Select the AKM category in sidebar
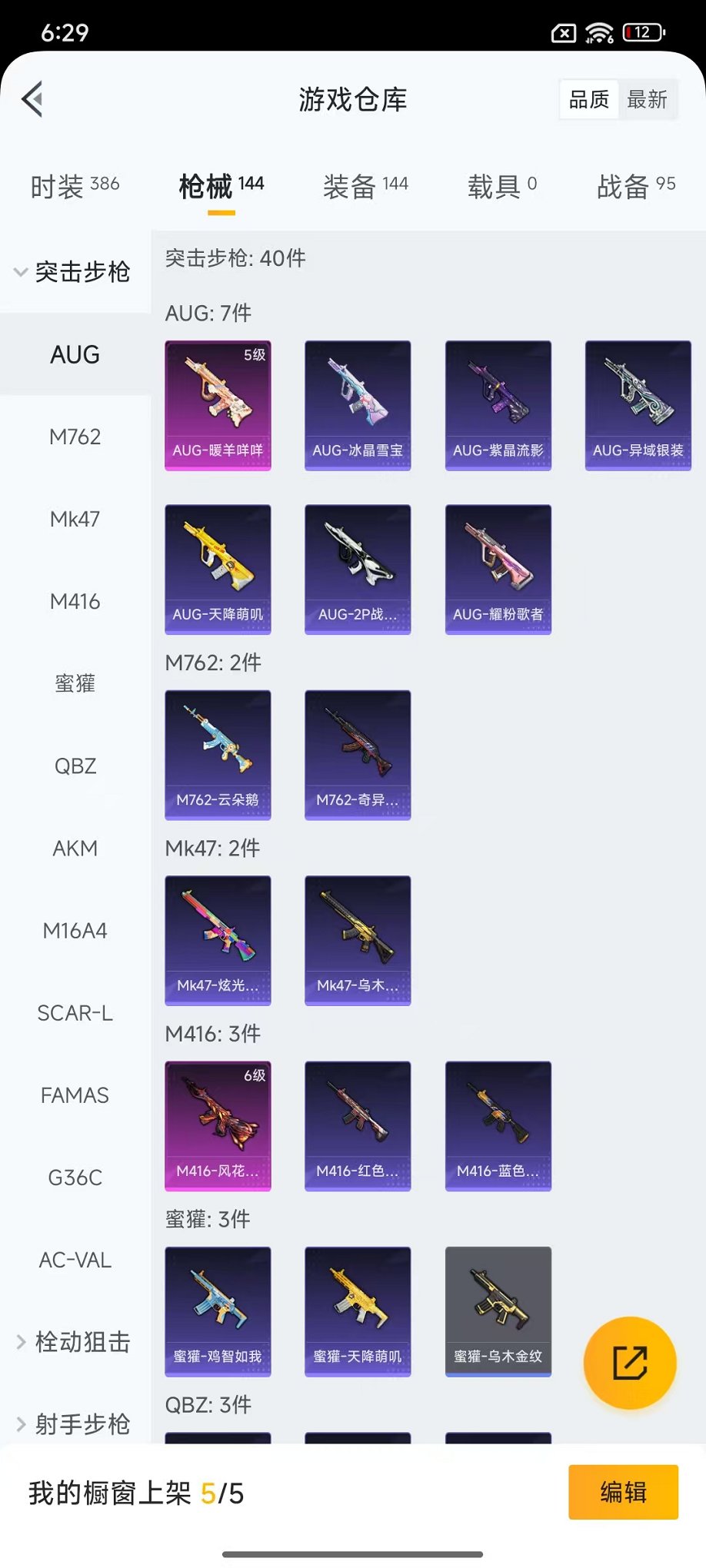The height and width of the screenshot is (1568, 706). click(x=75, y=849)
